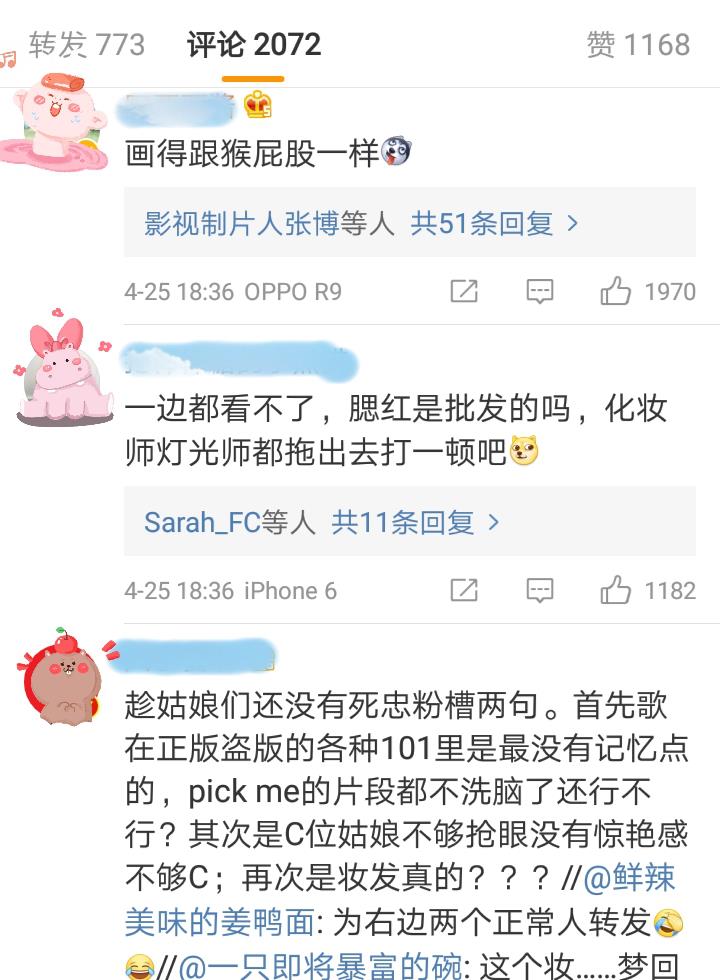The width and height of the screenshot is (720, 980).
Task: Open the 赞 1168 tab
Action: pyautogui.click(x=638, y=45)
